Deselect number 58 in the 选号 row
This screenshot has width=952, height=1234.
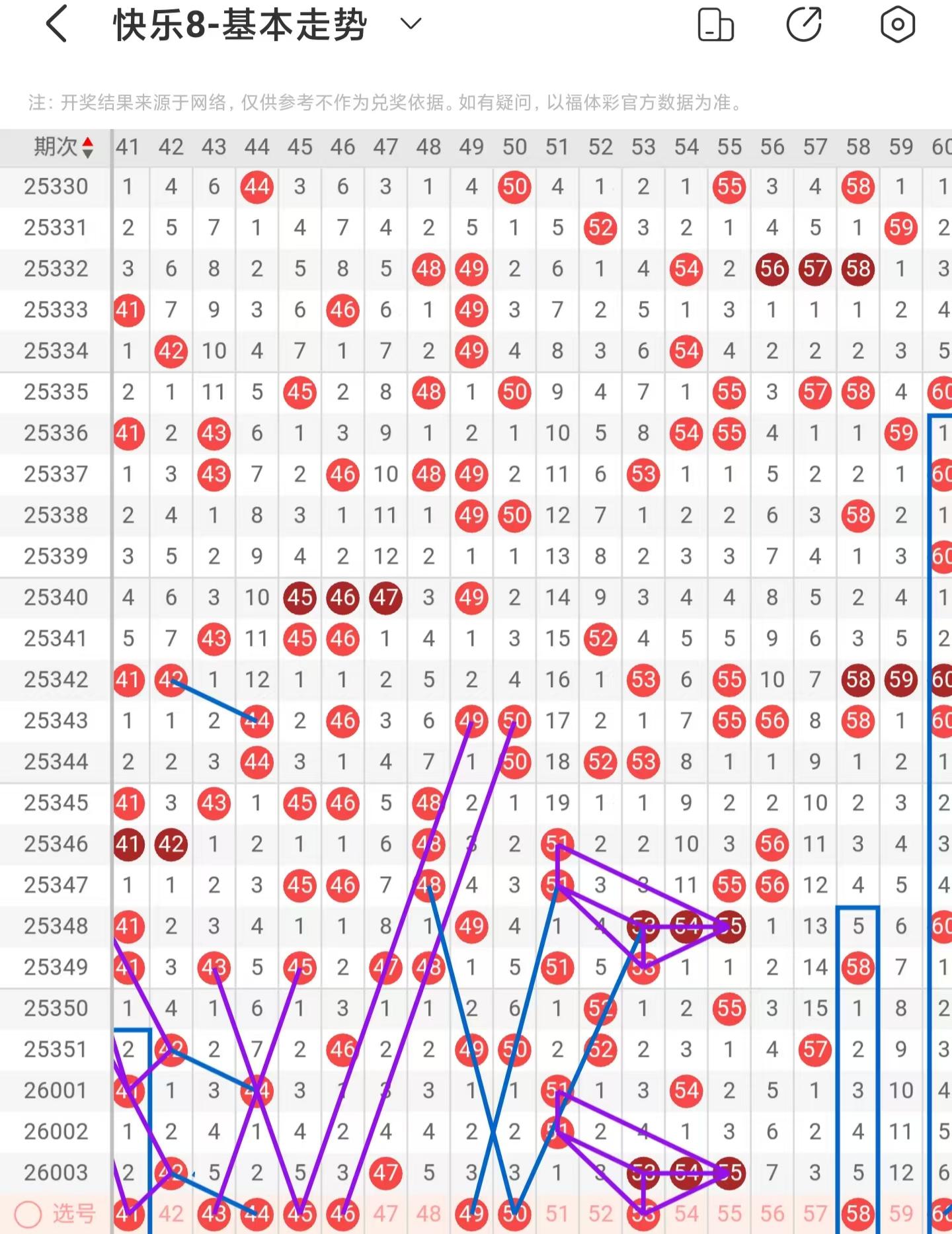pyautogui.click(x=858, y=1213)
